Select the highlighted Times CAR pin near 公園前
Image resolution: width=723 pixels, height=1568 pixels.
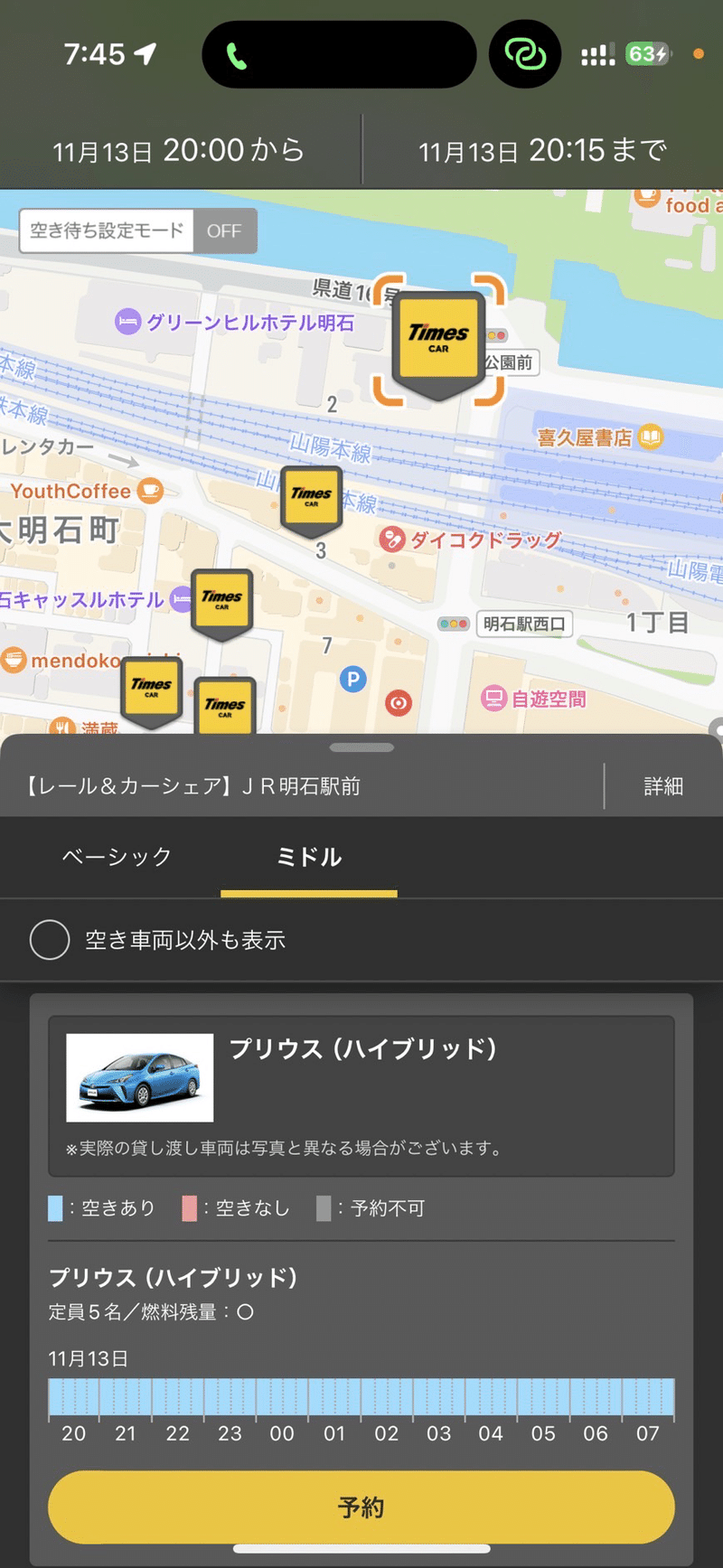click(x=437, y=339)
